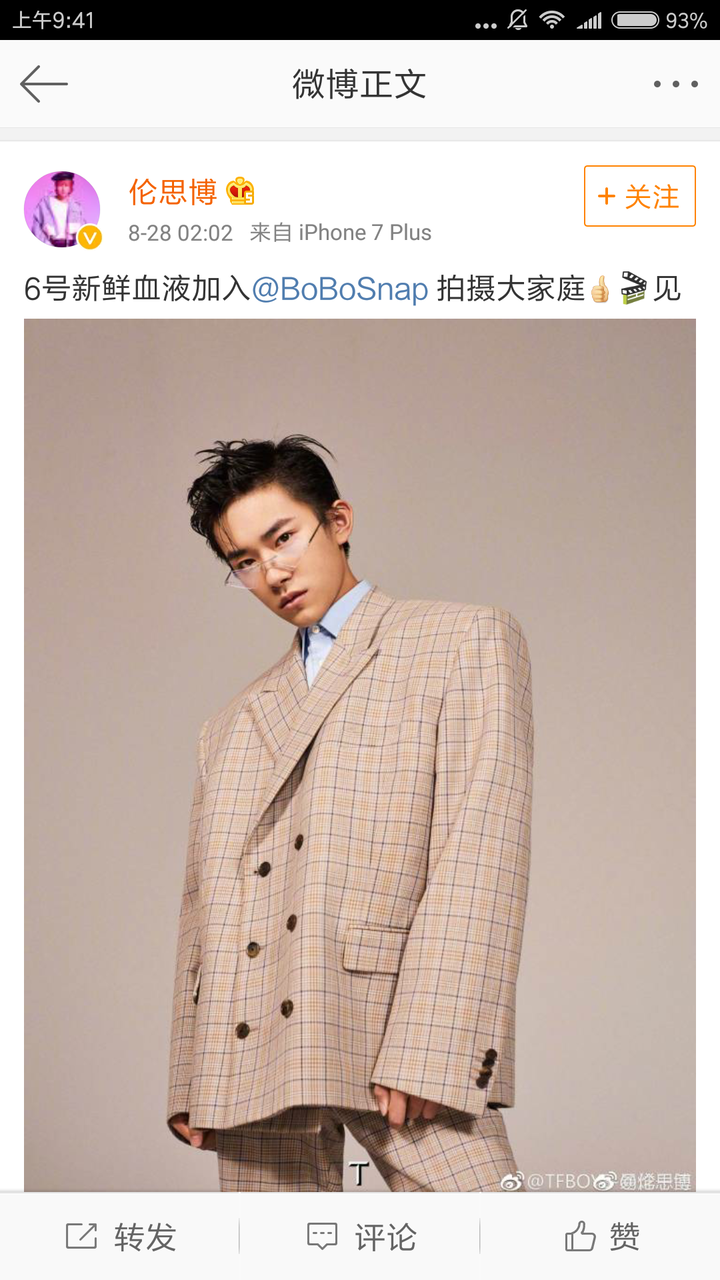Image resolution: width=720 pixels, height=1280 pixels.
Task: Follow the poster with 关注 button
Action: coord(639,196)
